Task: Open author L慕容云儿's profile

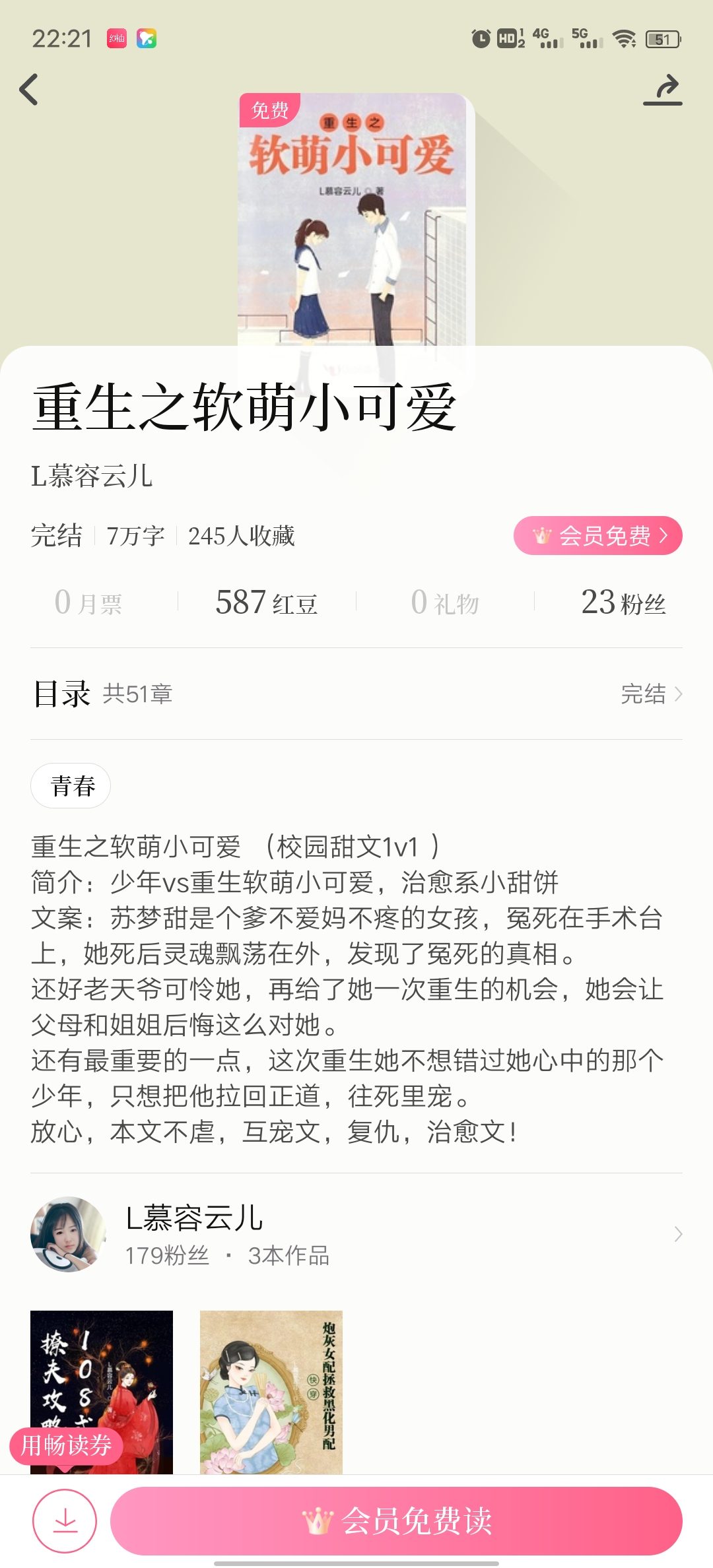Action: coord(356,1233)
